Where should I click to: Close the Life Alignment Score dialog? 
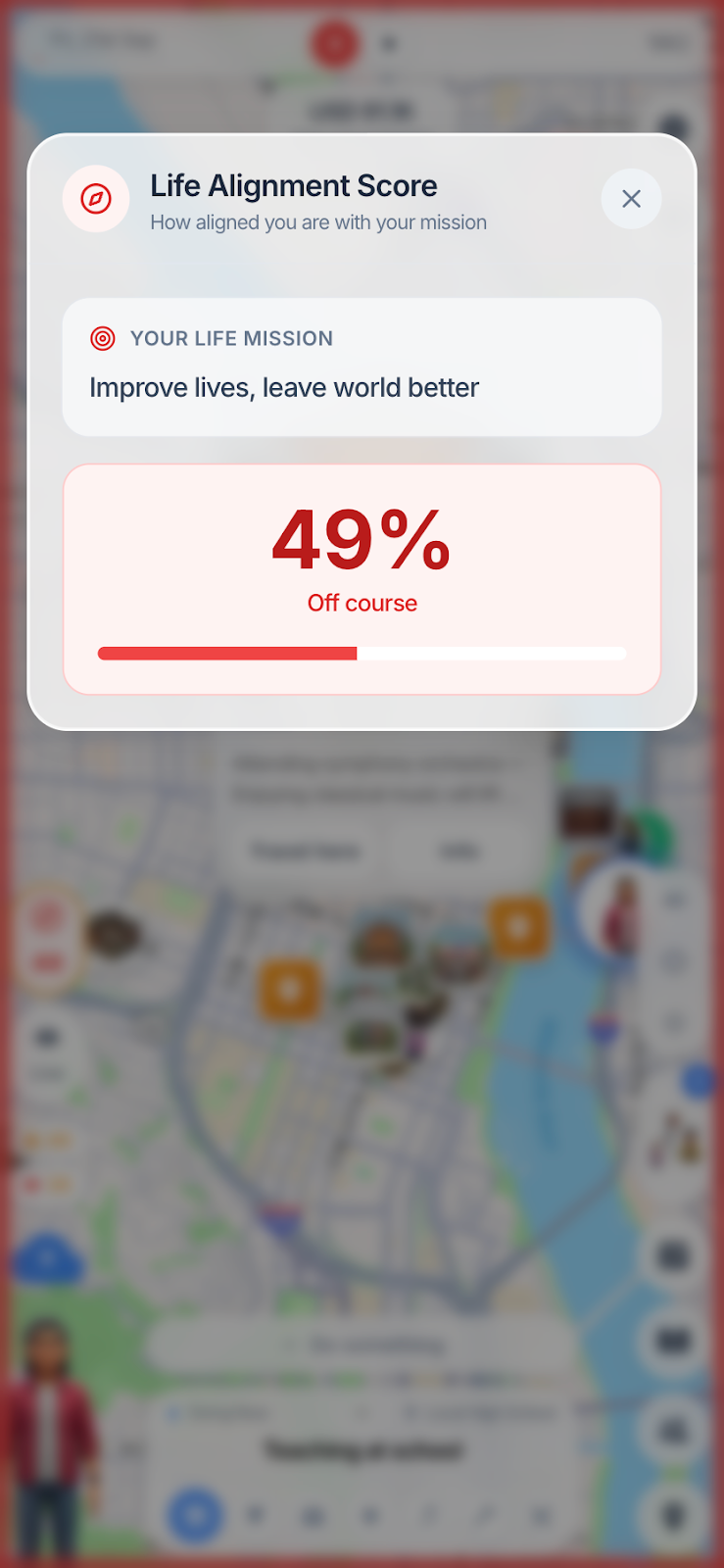(631, 199)
